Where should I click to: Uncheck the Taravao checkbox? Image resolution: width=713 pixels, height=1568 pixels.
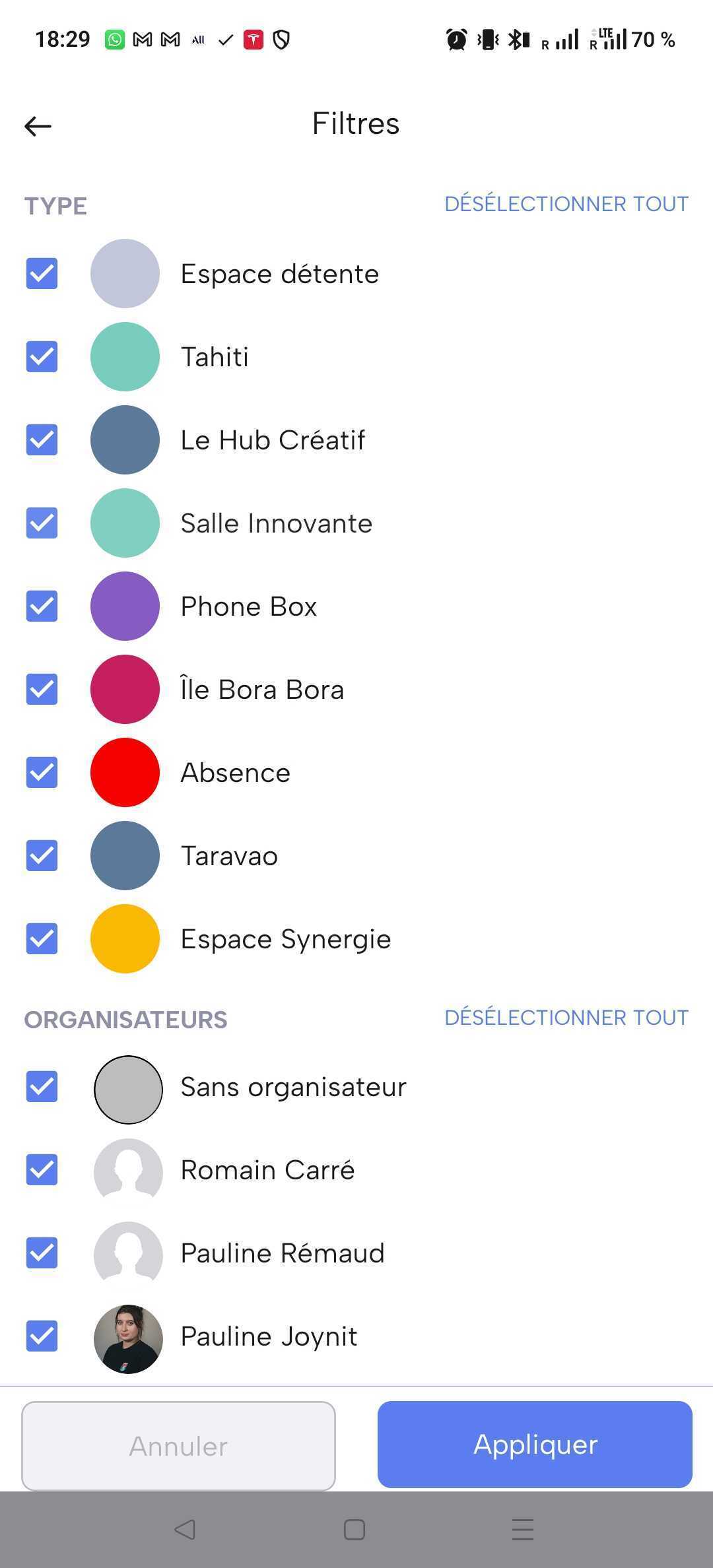tap(42, 855)
